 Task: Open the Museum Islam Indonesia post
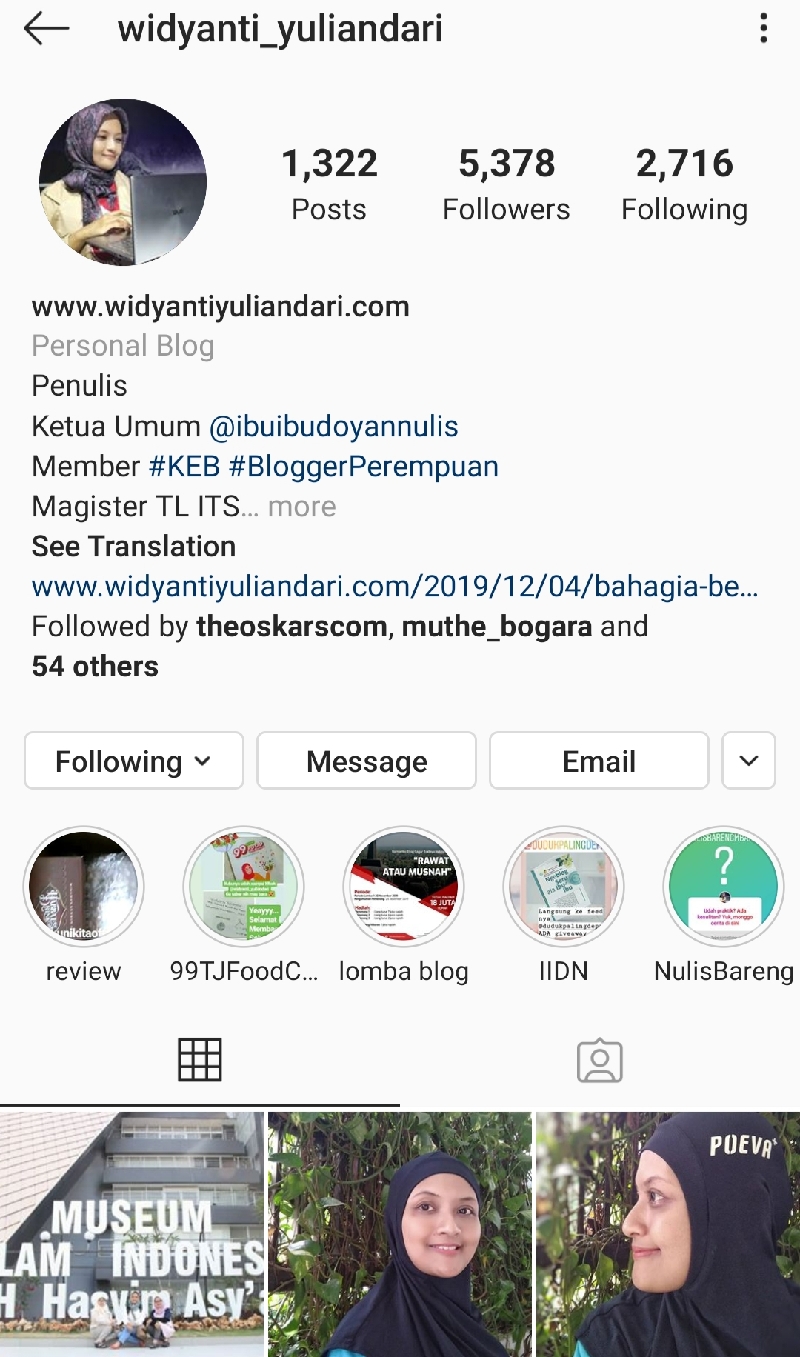coord(132,1234)
